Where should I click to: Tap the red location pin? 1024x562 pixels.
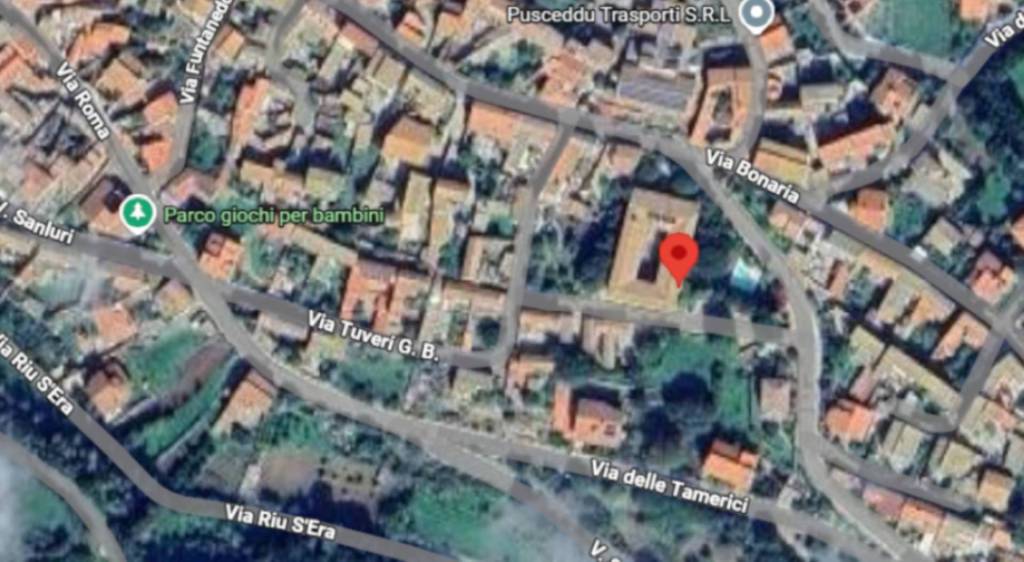pyautogui.click(x=679, y=256)
